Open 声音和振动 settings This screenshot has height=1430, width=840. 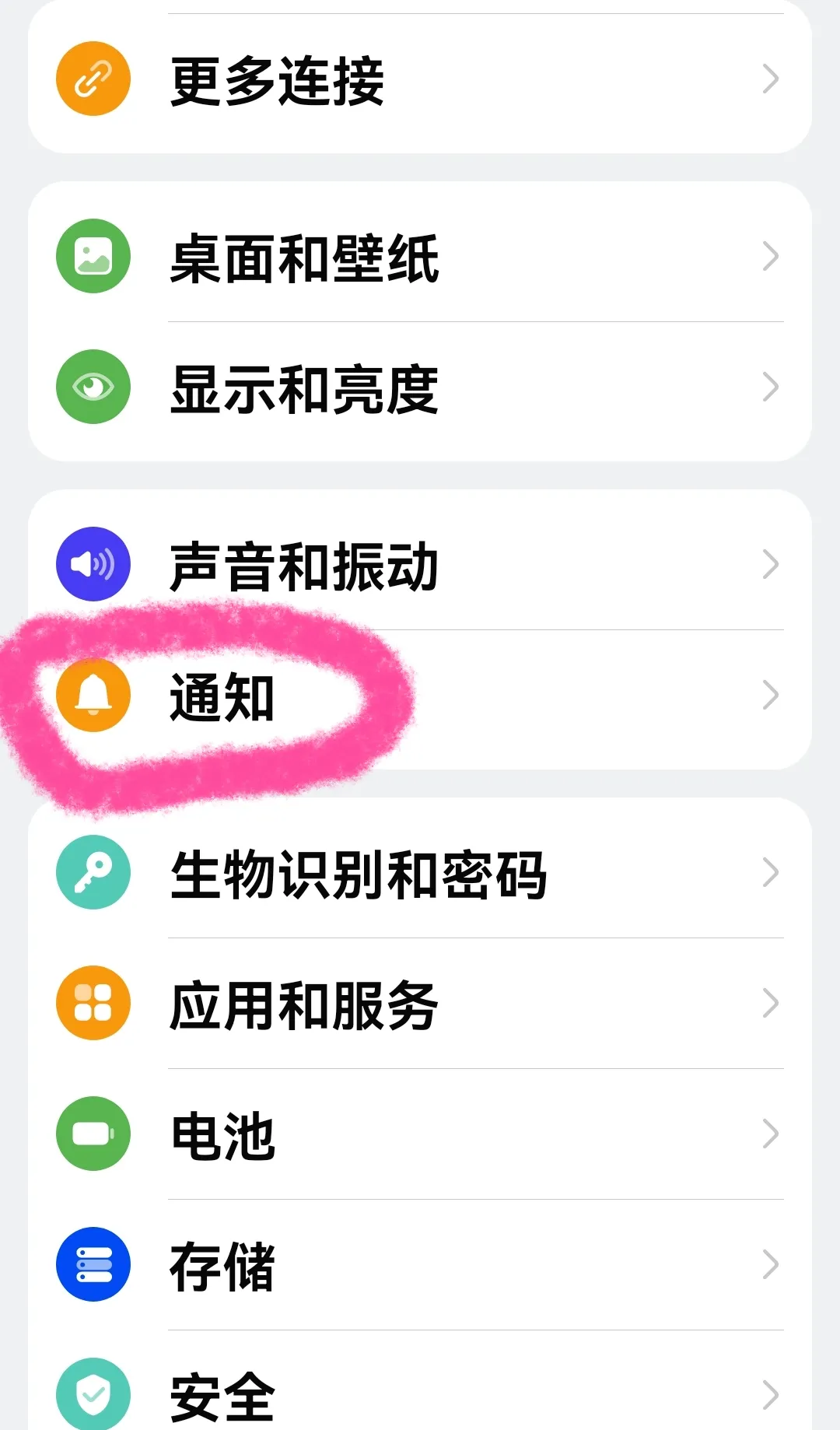pyautogui.click(x=420, y=565)
